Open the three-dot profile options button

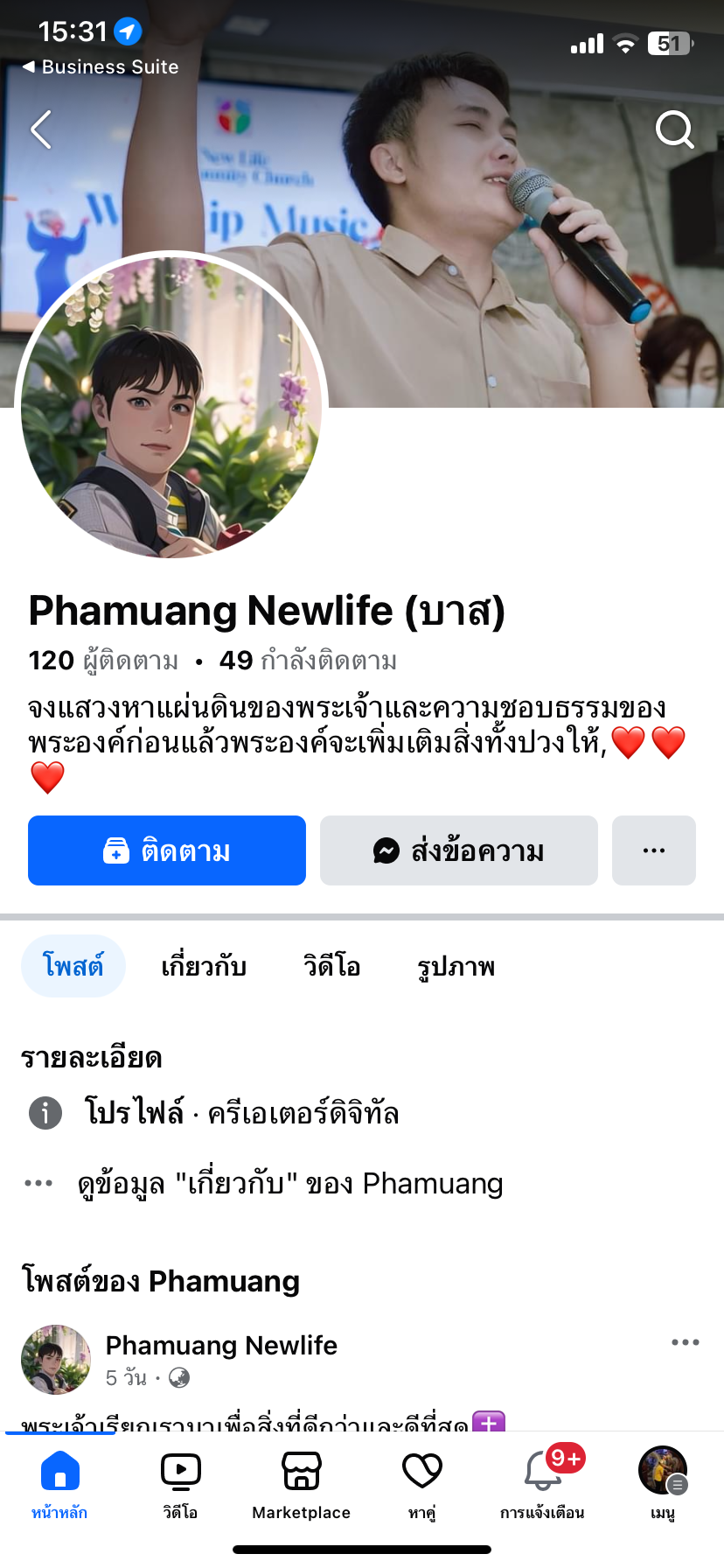click(x=653, y=850)
